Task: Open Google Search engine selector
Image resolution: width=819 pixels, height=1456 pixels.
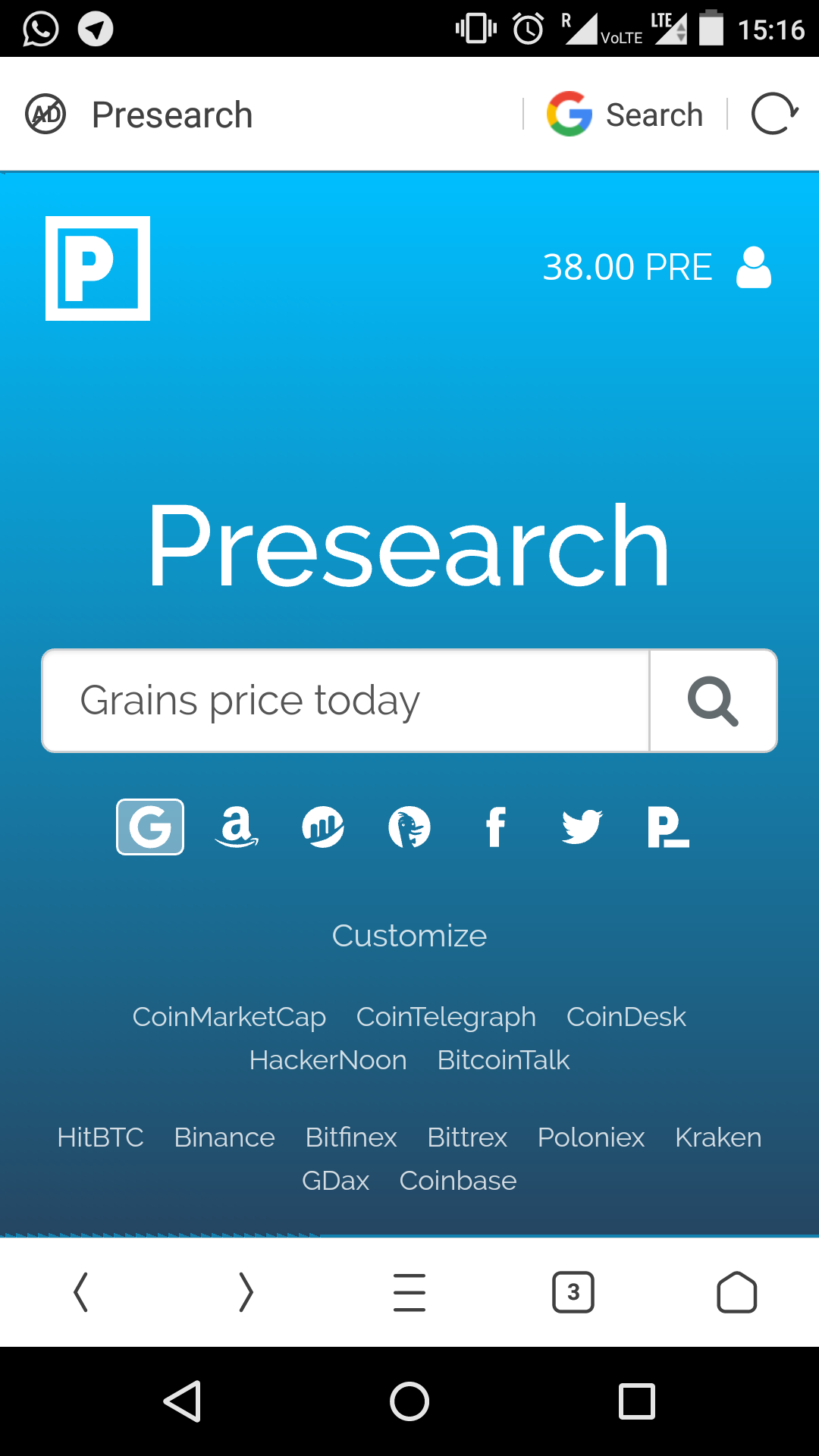Action: 625,115
